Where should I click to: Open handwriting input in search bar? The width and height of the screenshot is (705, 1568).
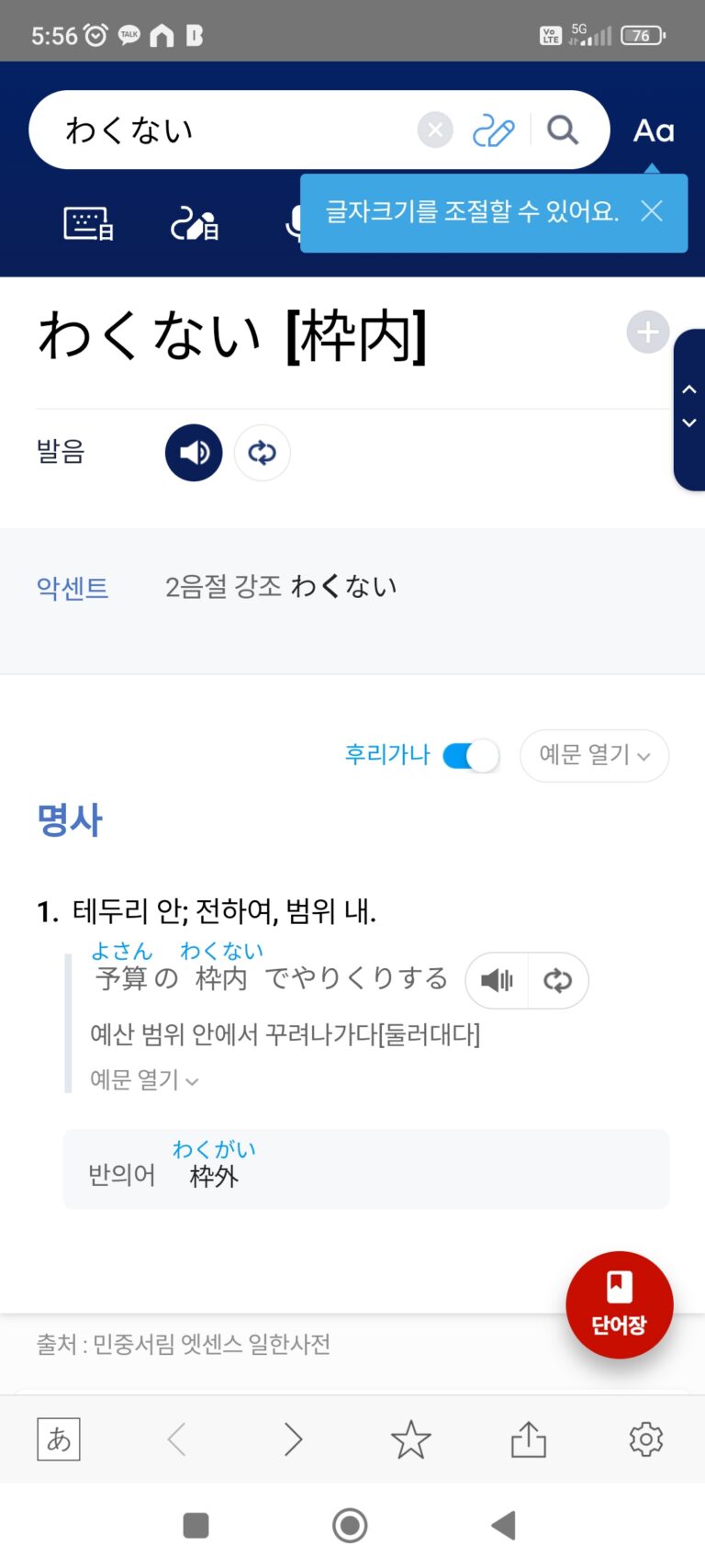493,130
